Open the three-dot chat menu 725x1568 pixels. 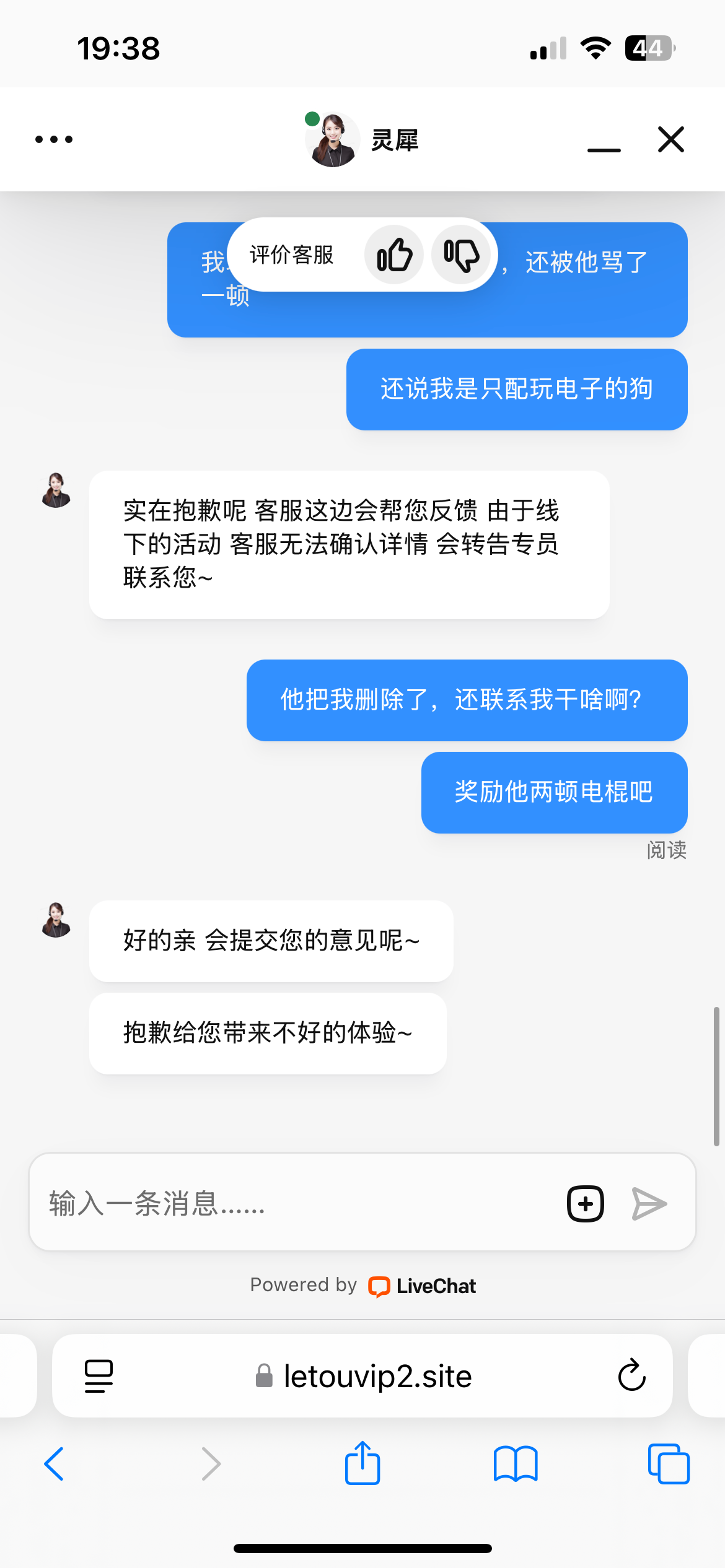click(54, 139)
